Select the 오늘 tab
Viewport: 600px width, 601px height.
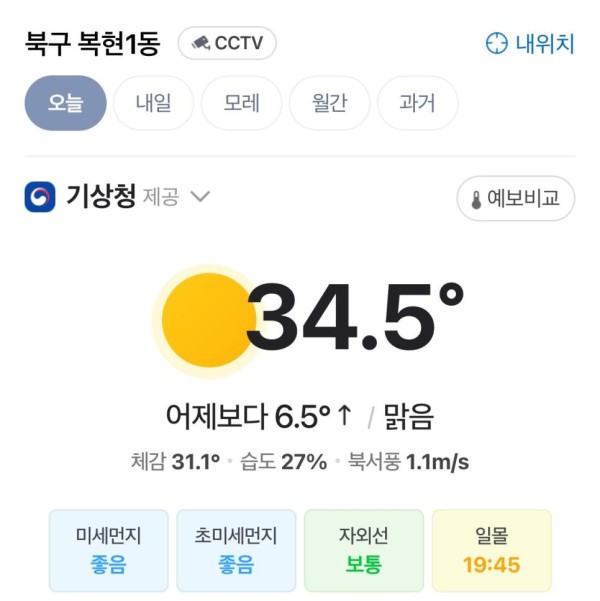(65, 103)
